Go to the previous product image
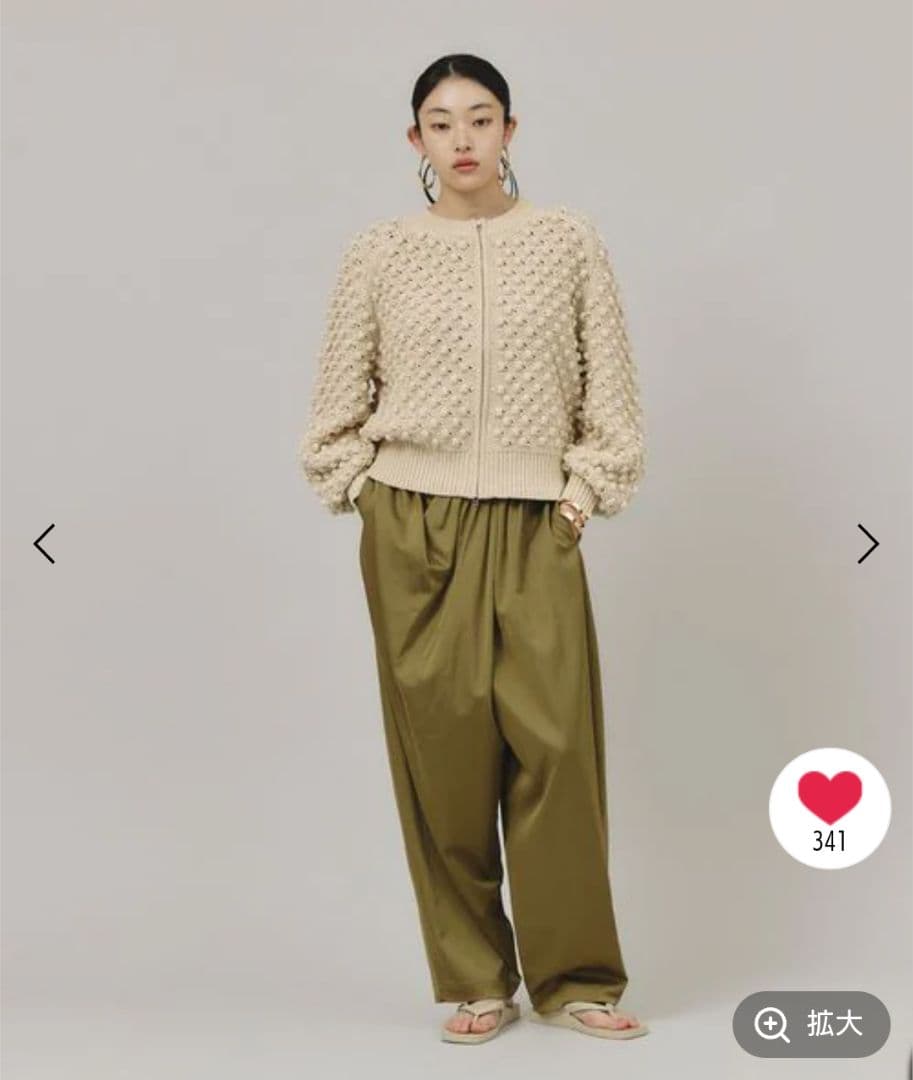This screenshot has height=1080, width=913. coord(44,543)
